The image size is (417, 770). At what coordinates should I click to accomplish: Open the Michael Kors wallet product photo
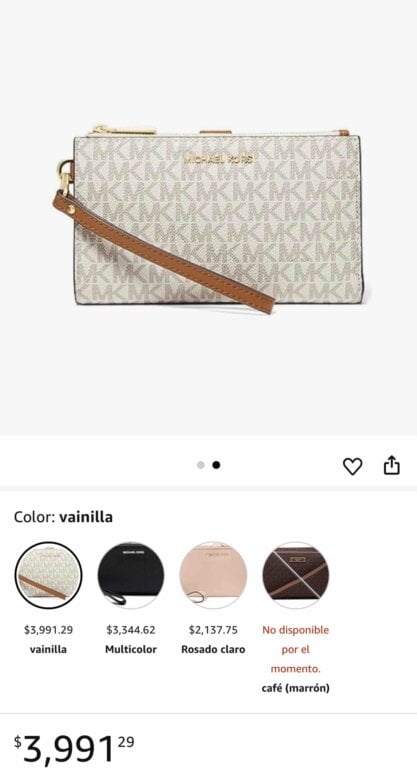point(208,218)
